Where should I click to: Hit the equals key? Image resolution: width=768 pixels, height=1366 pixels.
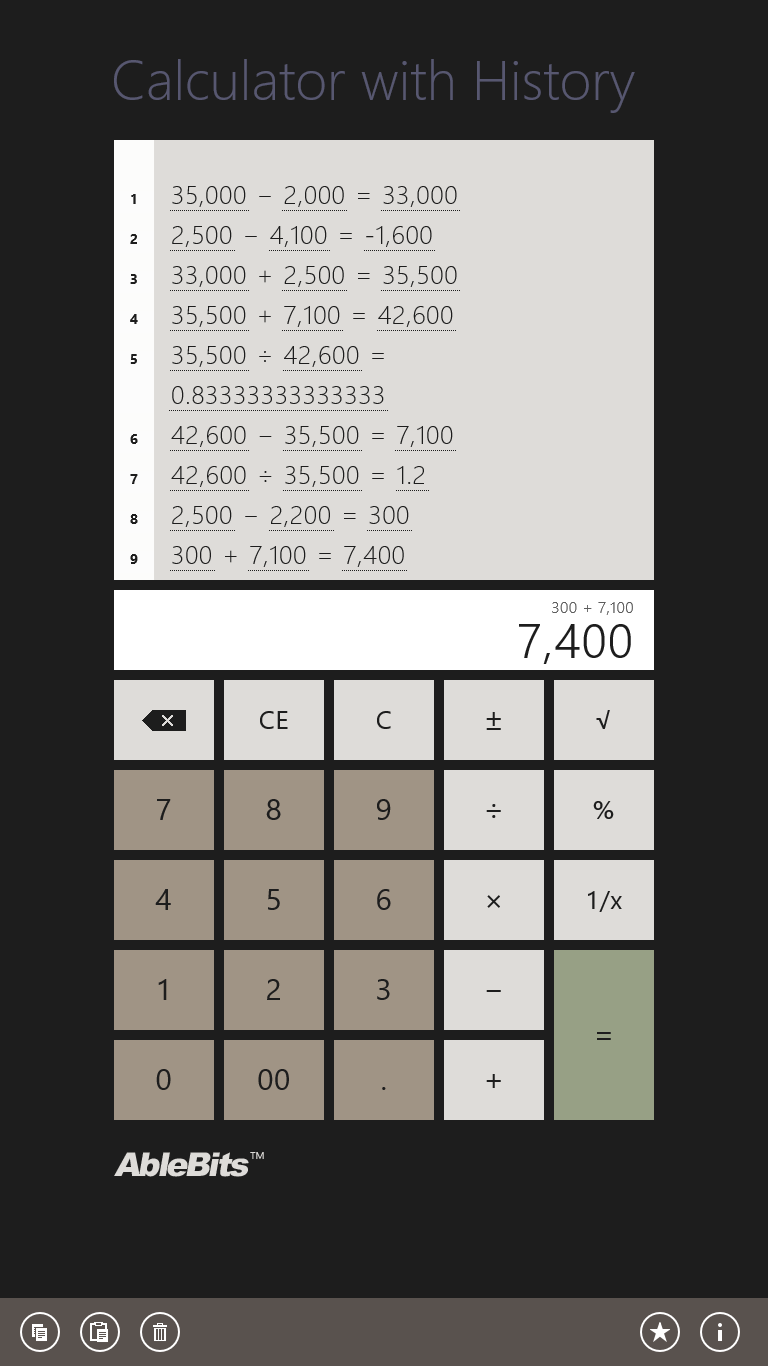coord(604,1035)
